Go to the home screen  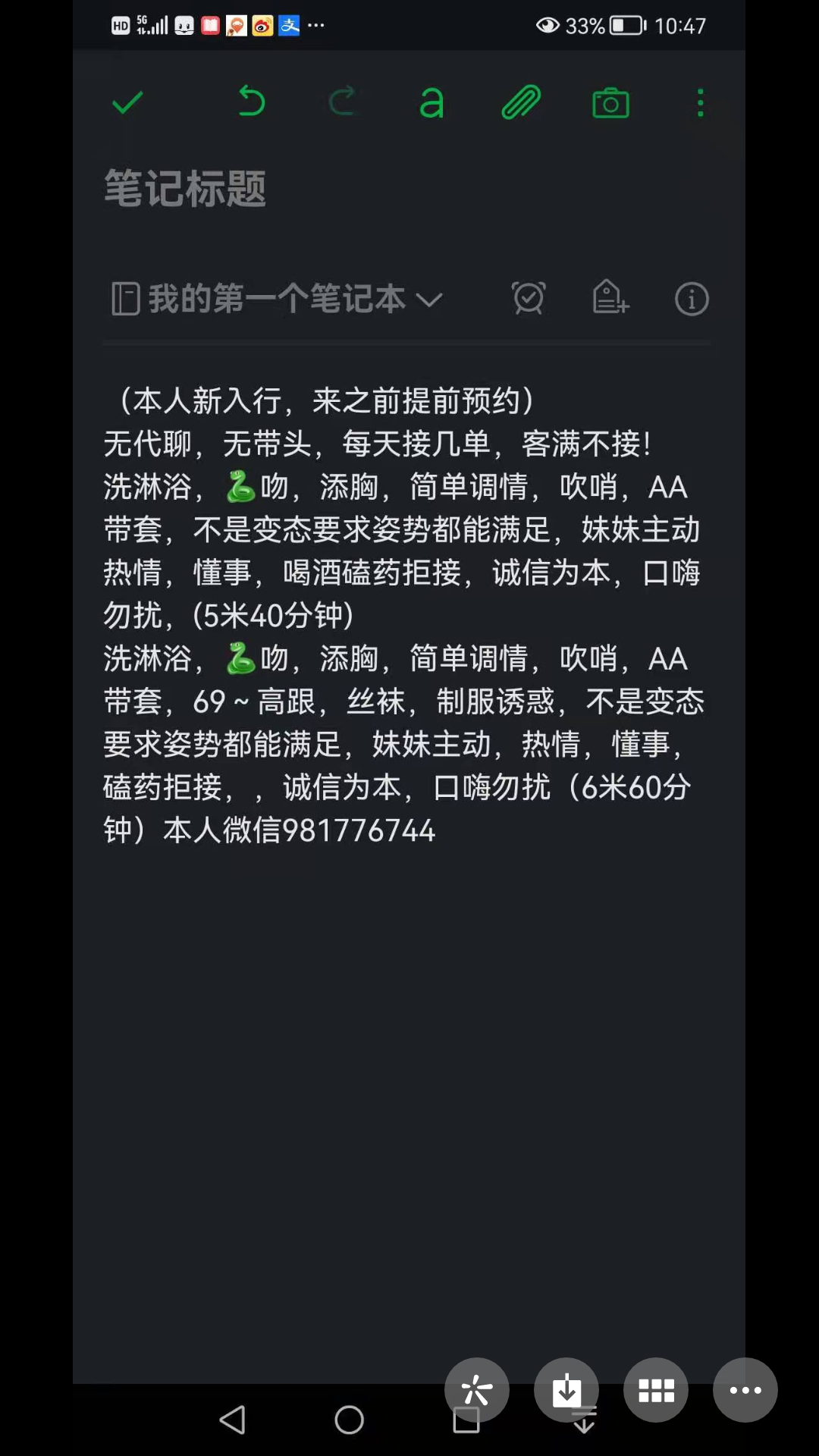349,1420
